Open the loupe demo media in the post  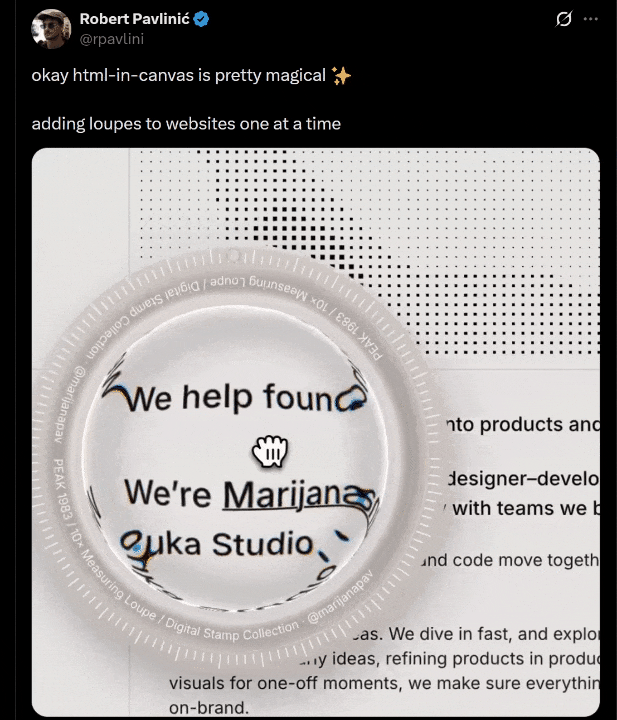(316, 432)
